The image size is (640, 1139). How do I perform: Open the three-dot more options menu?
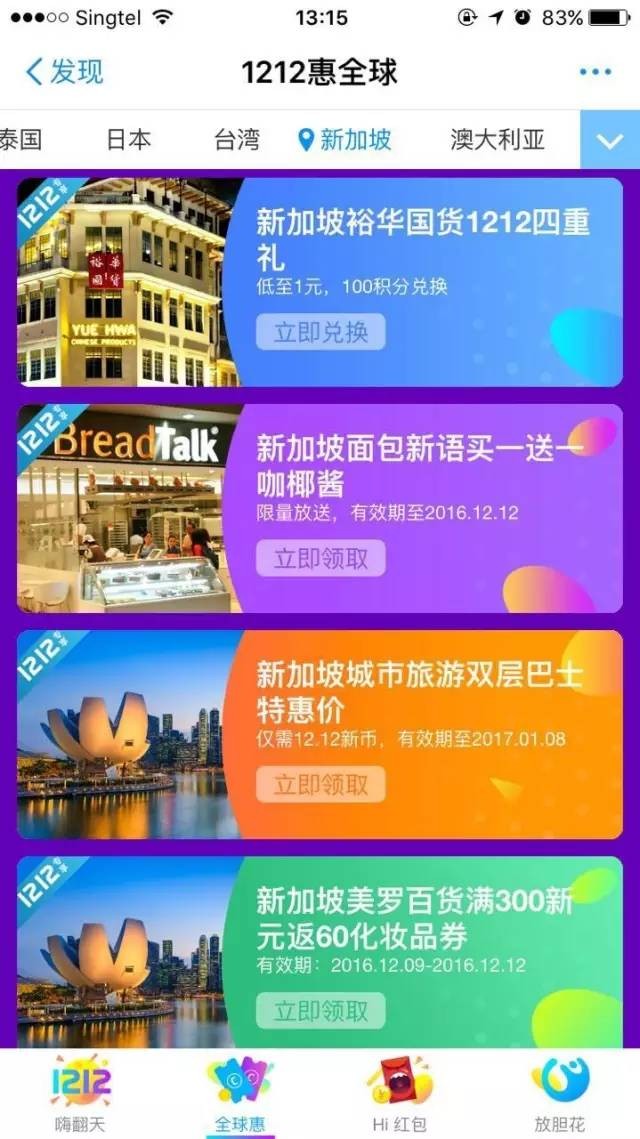[x=595, y=72]
